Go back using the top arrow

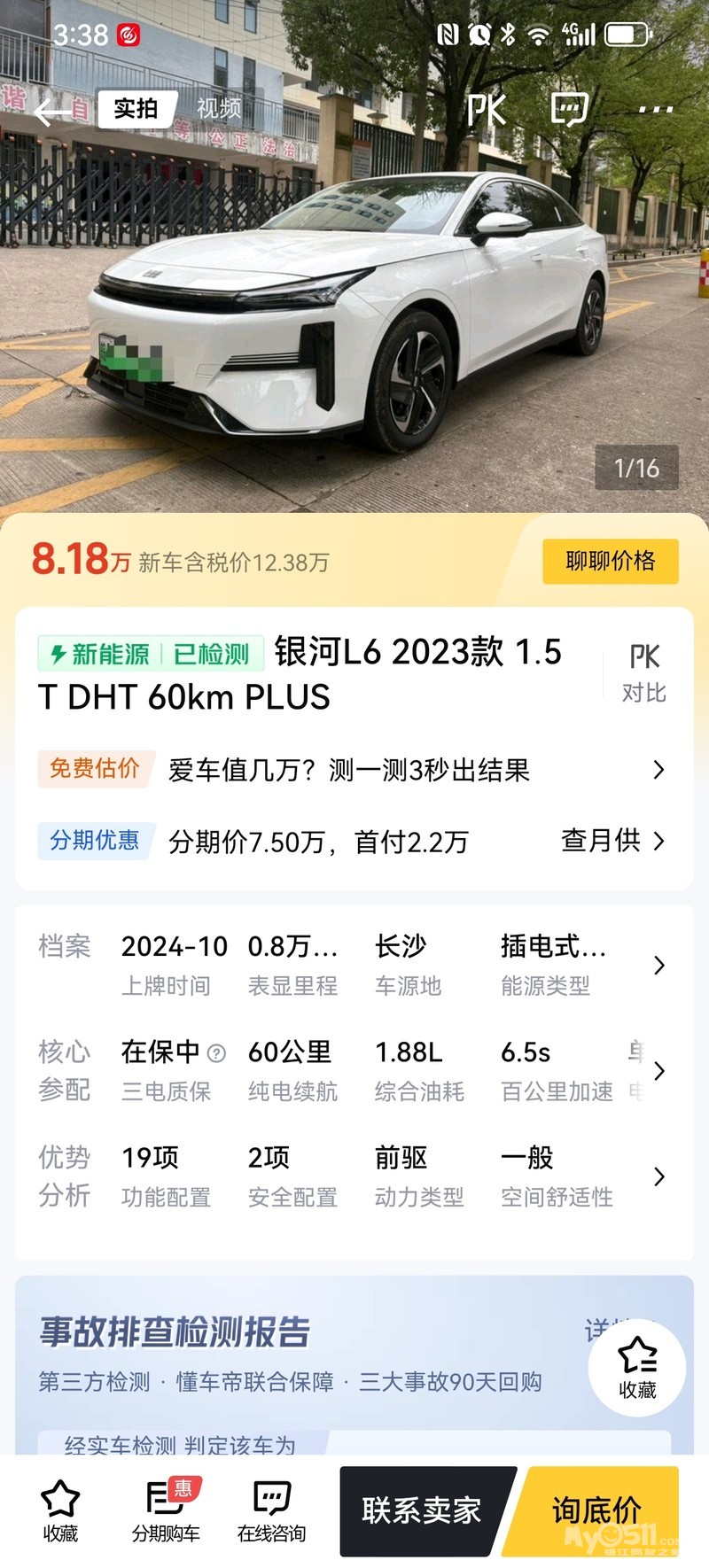[51, 112]
